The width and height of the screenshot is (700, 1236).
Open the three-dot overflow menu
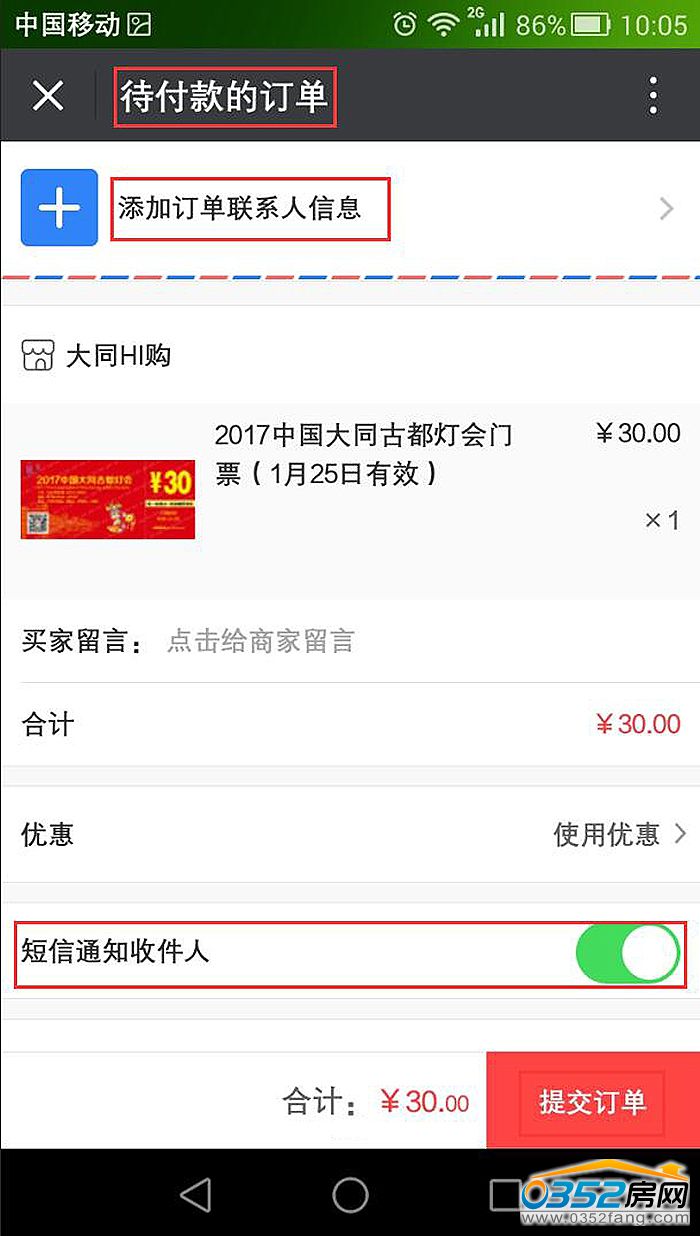[x=653, y=96]
